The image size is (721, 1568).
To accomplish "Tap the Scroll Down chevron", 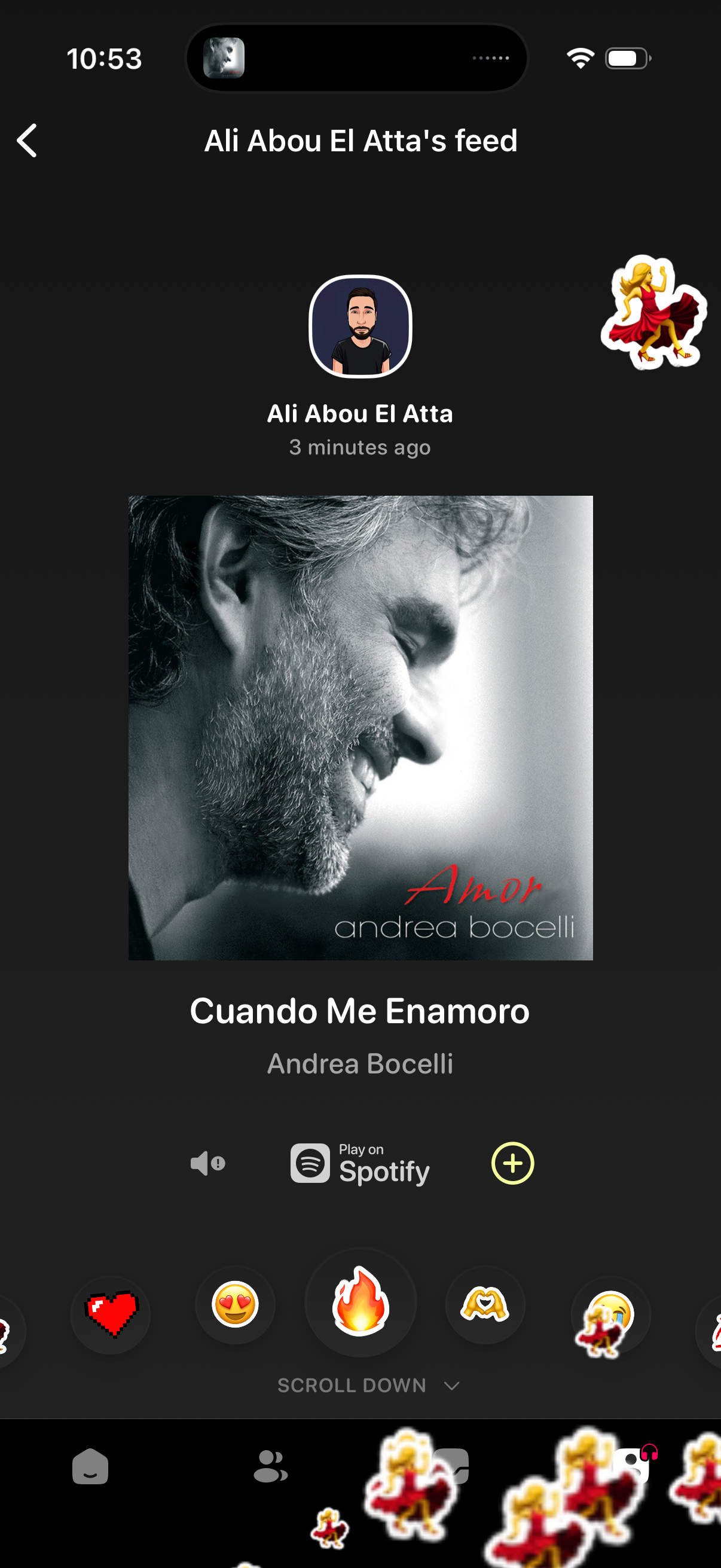I will pos(451,1386).
